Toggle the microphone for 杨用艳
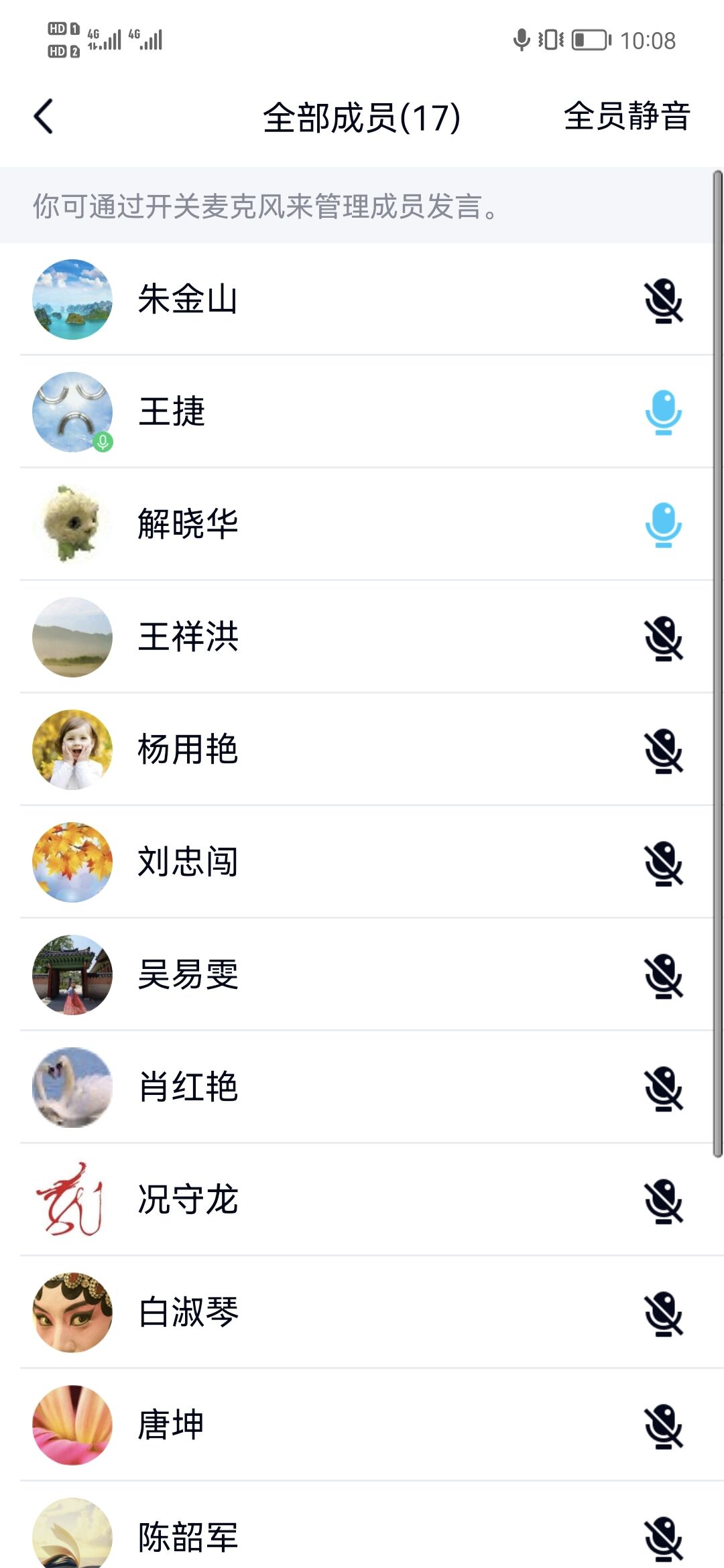Screen dimensions: 724x1568 [663, 751]
